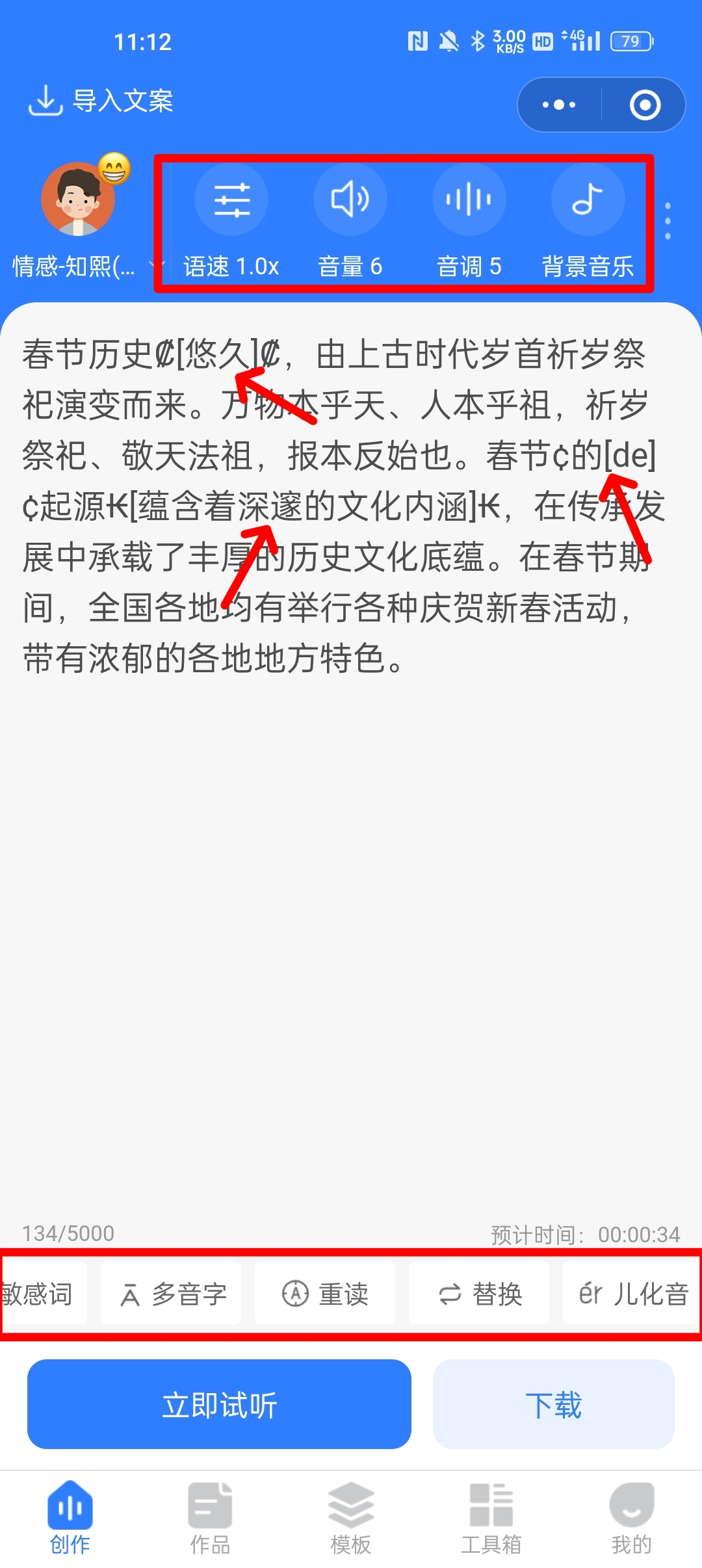Screen dimensions: 702x1568
Task: Tap the vertical dots beside 背景音乐
Action: pyautogui.click(x=668, y=221)
